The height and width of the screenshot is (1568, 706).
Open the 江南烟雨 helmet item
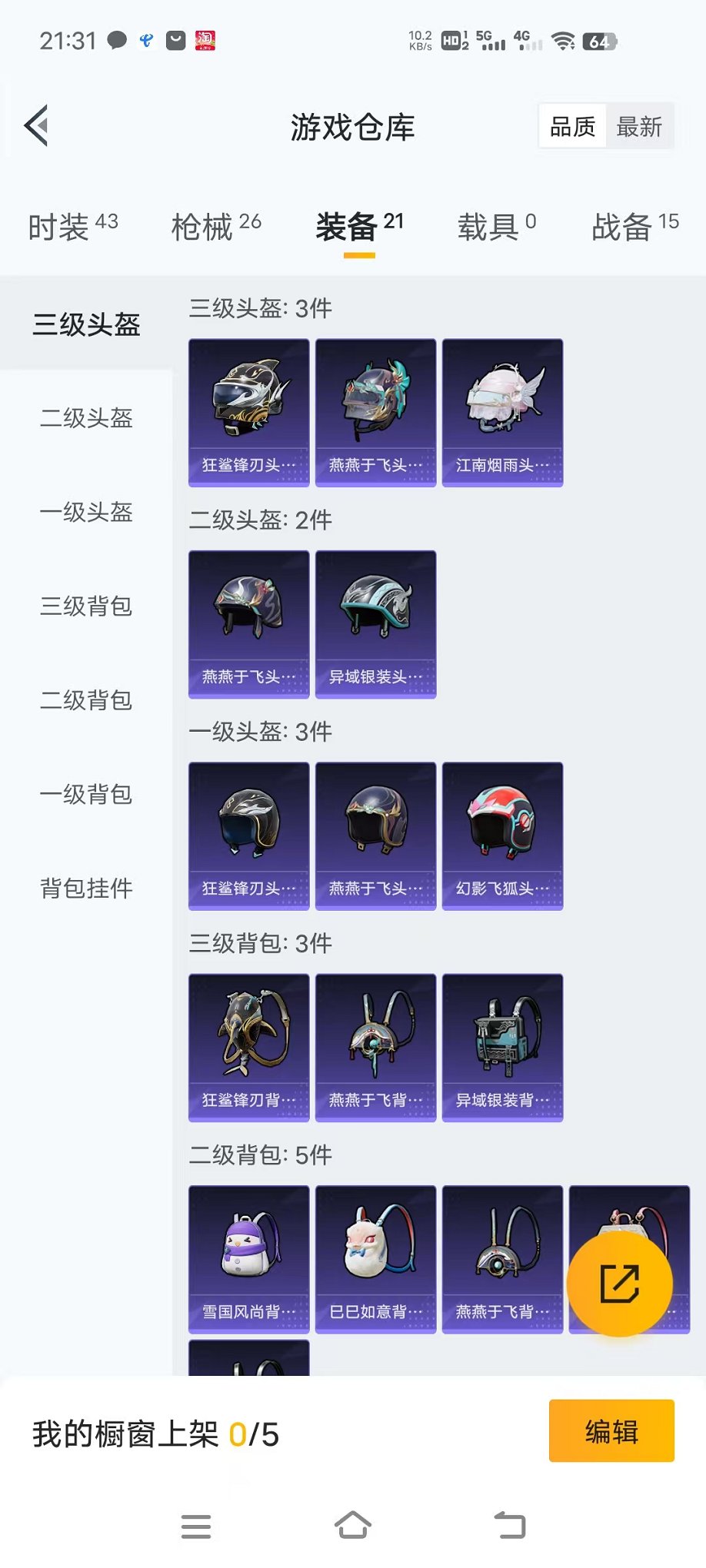(x=502, y=413)
